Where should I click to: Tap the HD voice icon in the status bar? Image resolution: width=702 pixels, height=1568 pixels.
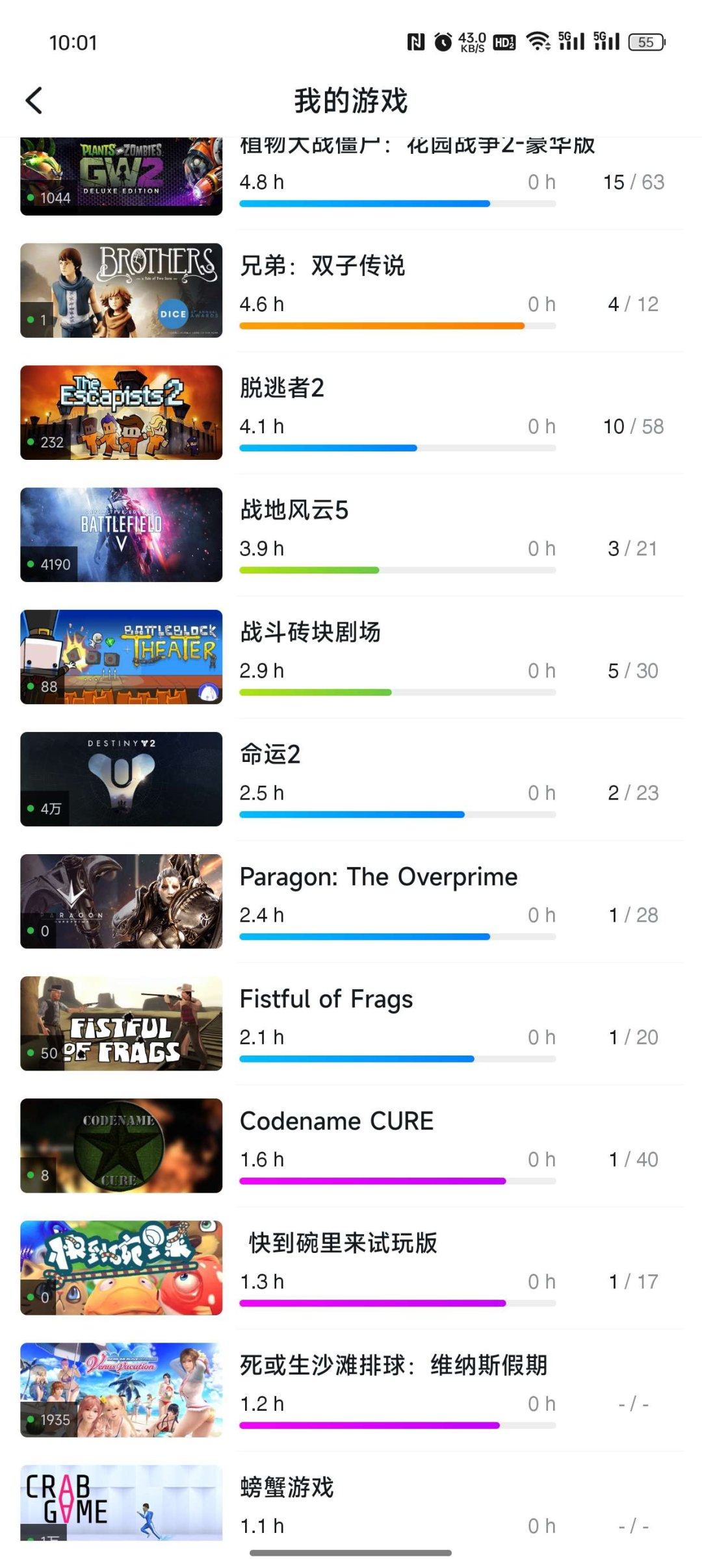click(x=504, y=42)
